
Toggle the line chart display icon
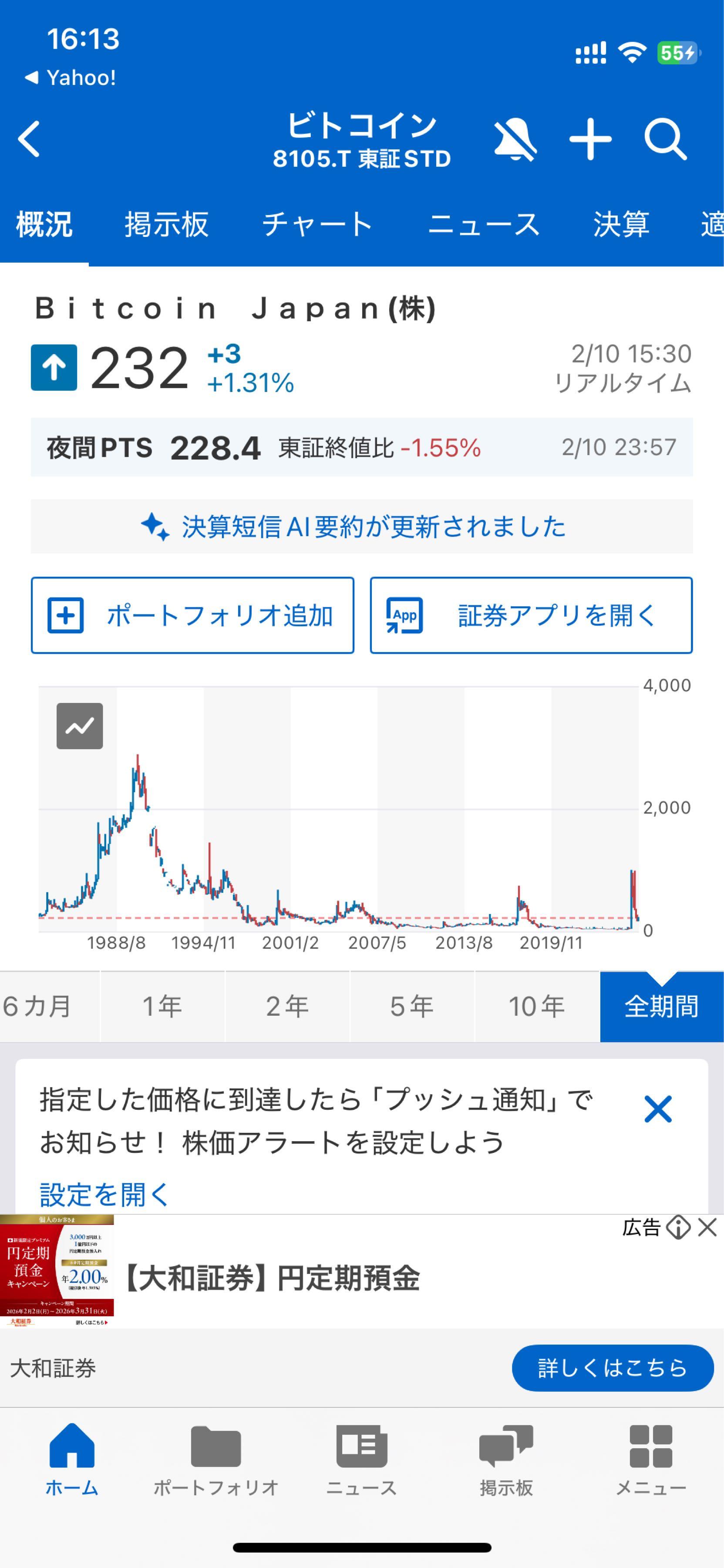tap(81, 725)
